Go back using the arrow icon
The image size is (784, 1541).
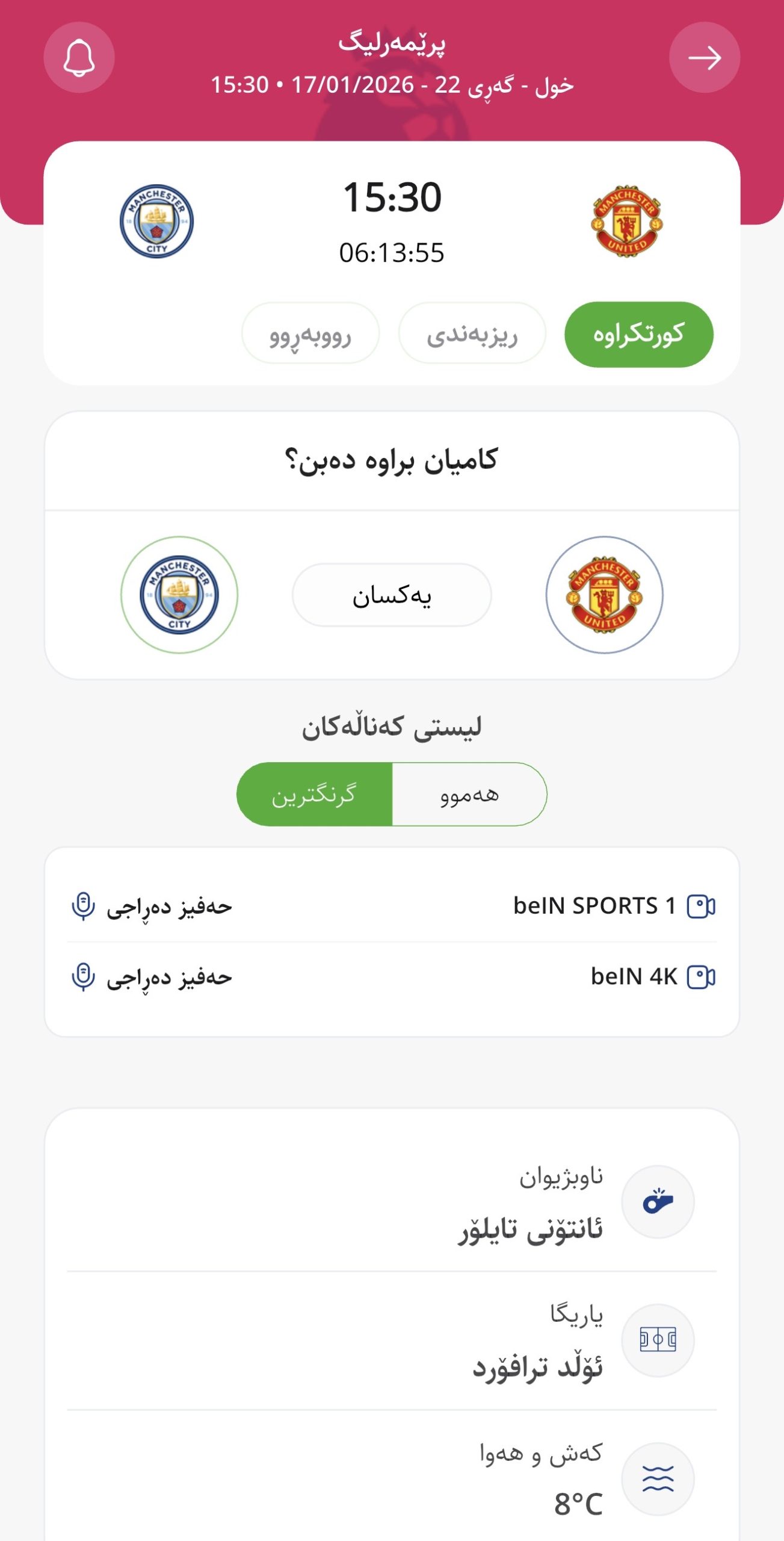pyautogui.click(x=704, y=58)
